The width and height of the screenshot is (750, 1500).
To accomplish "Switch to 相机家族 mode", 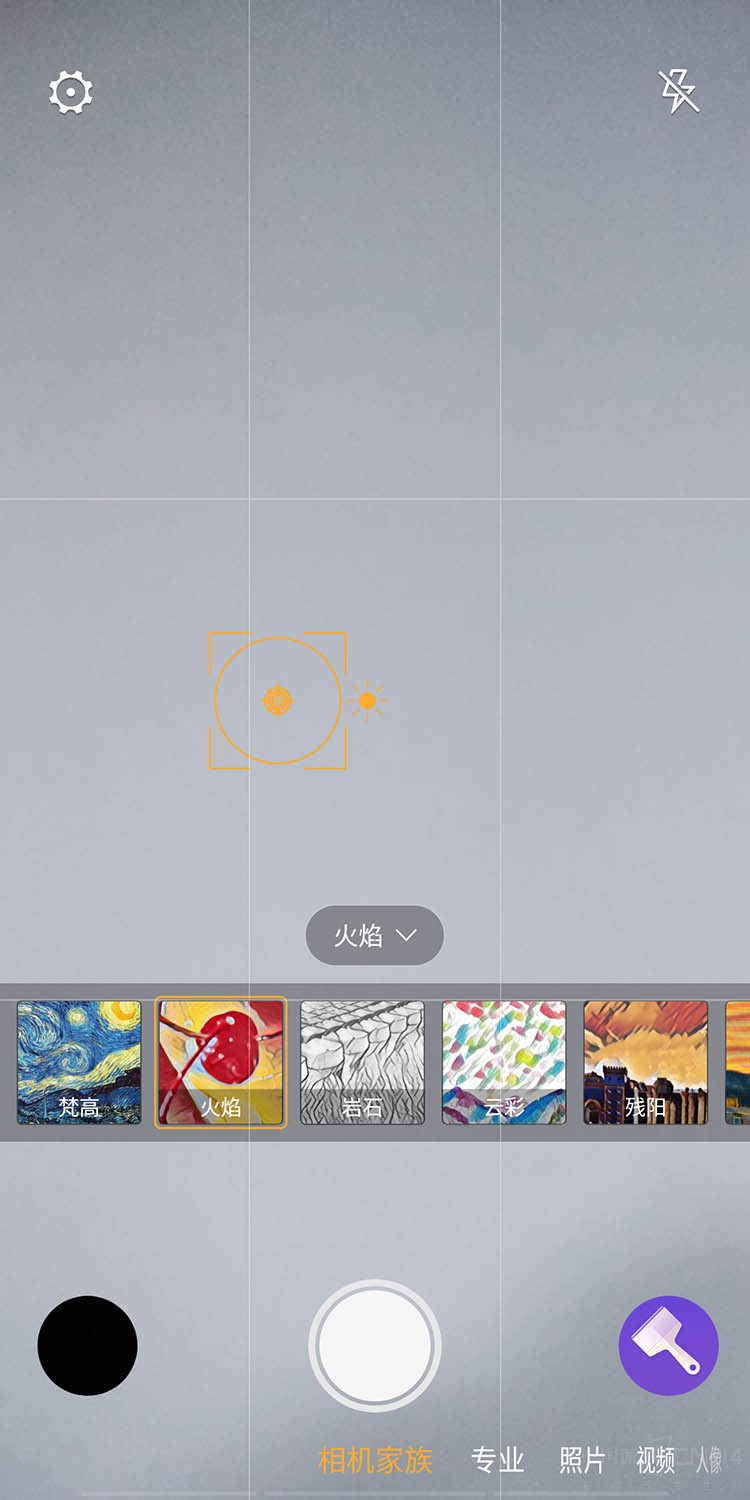I will 375,1461.
